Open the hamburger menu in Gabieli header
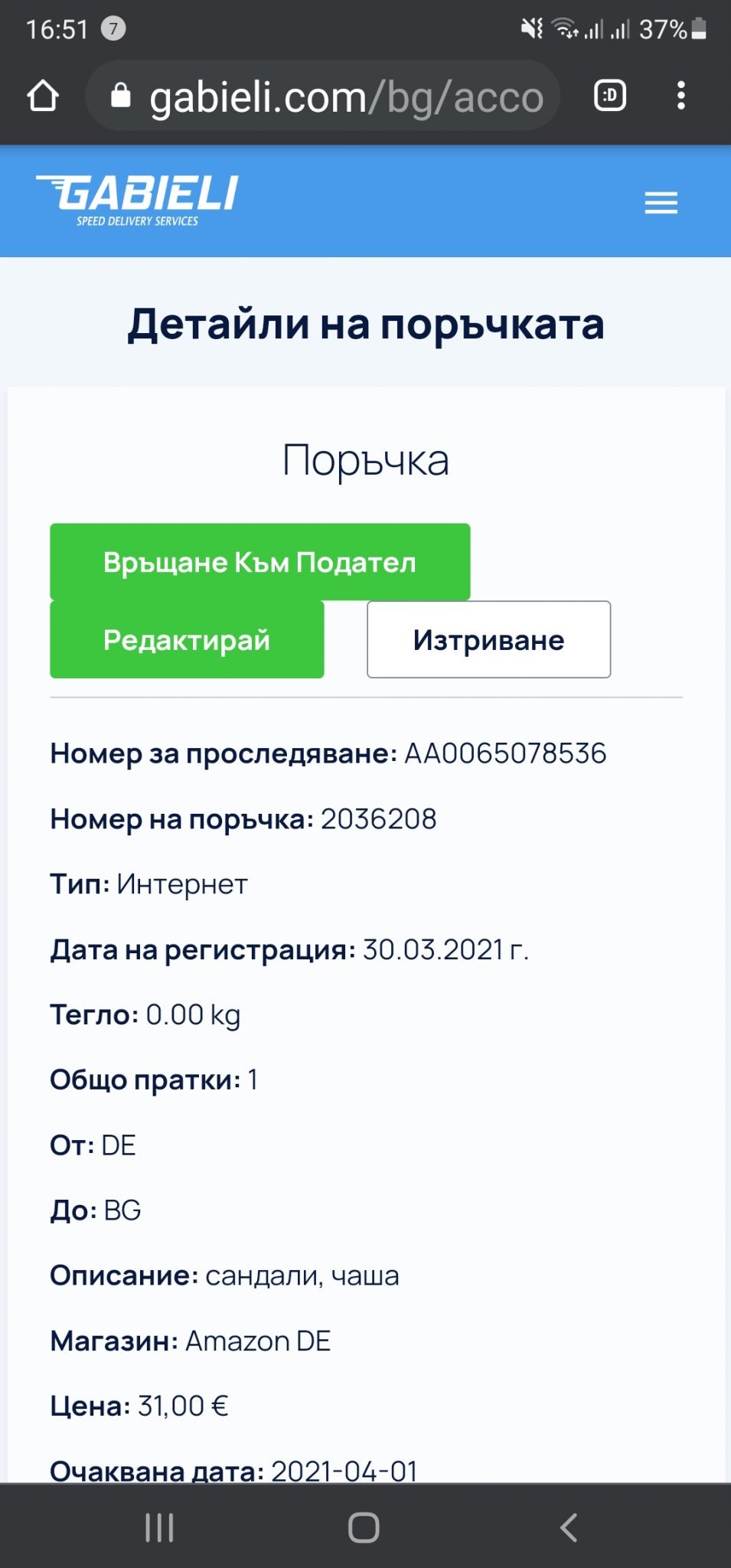Image resolution: width=731 pixels, height=1568 pixels. [661, 203]
